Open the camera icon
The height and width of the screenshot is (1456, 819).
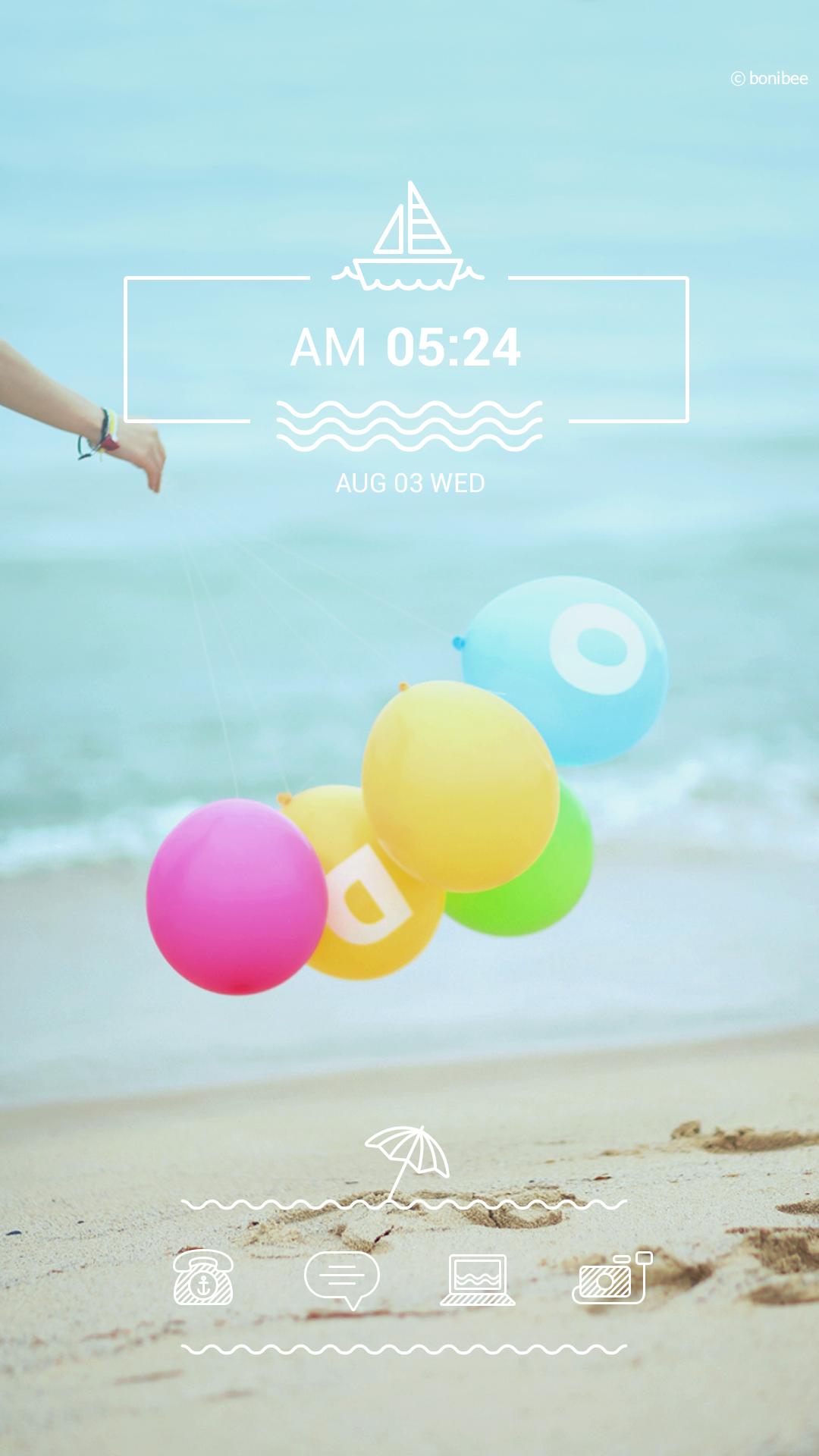[611, 1279]
